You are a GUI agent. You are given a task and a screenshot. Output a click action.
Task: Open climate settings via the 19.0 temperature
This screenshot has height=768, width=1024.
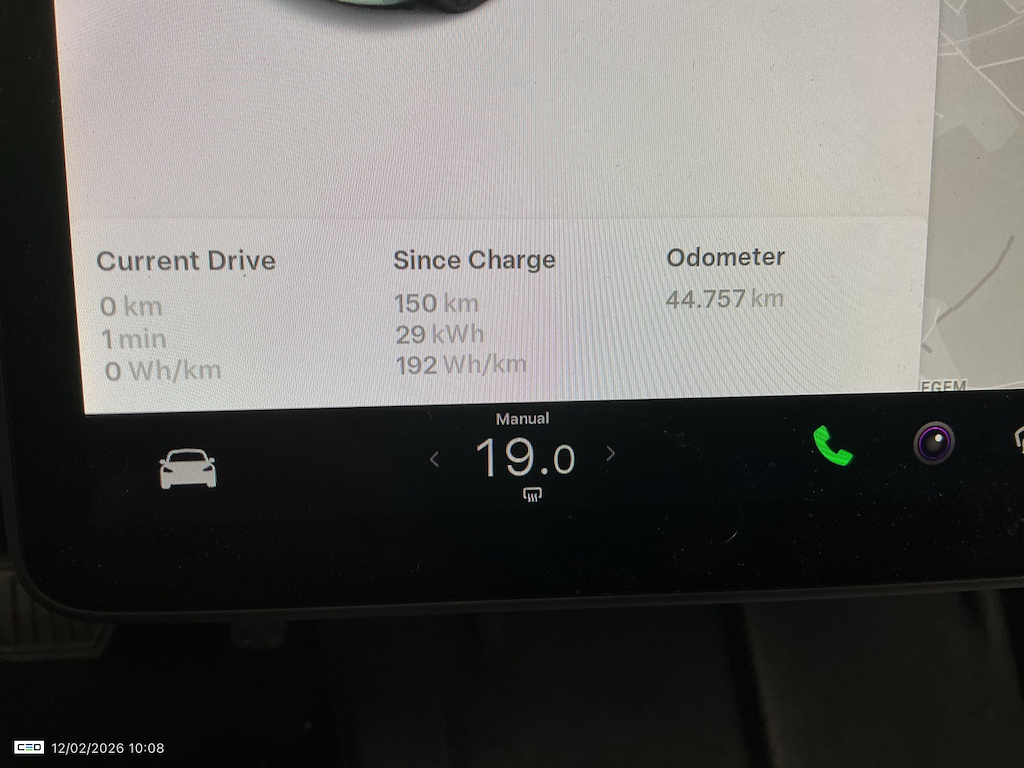[x=524, y=459]
